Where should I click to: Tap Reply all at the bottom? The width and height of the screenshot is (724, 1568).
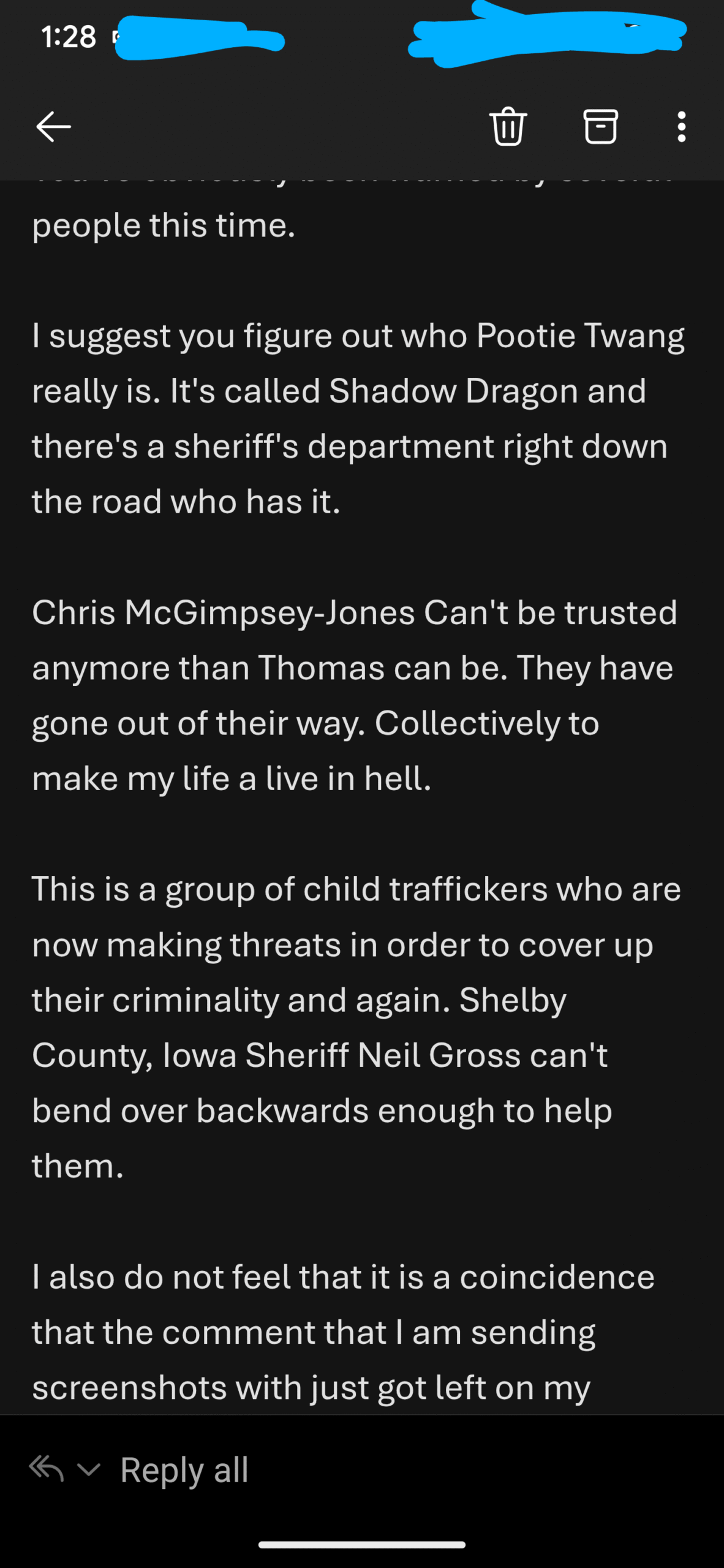(x=184, y=1469)
